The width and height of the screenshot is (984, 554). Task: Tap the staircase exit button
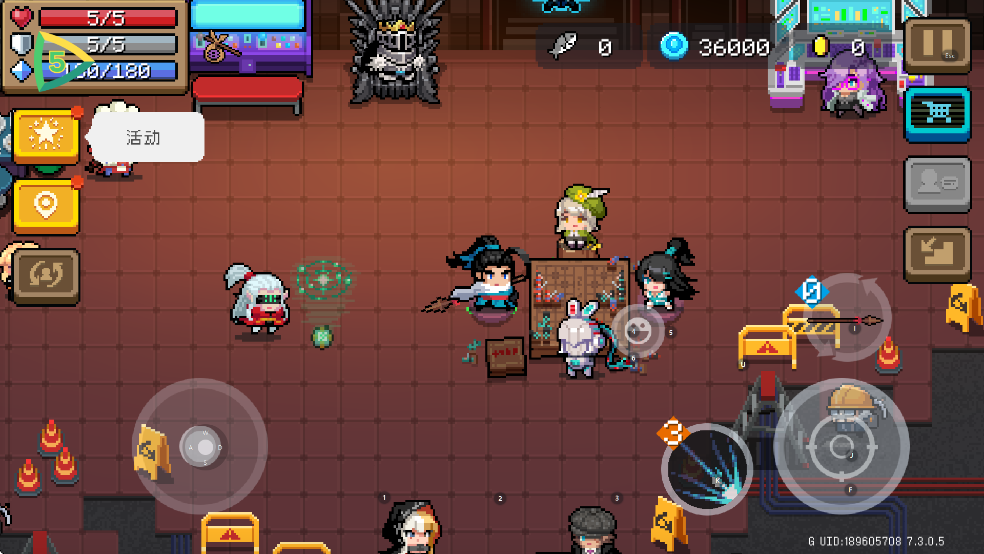[x=937, y=253]
